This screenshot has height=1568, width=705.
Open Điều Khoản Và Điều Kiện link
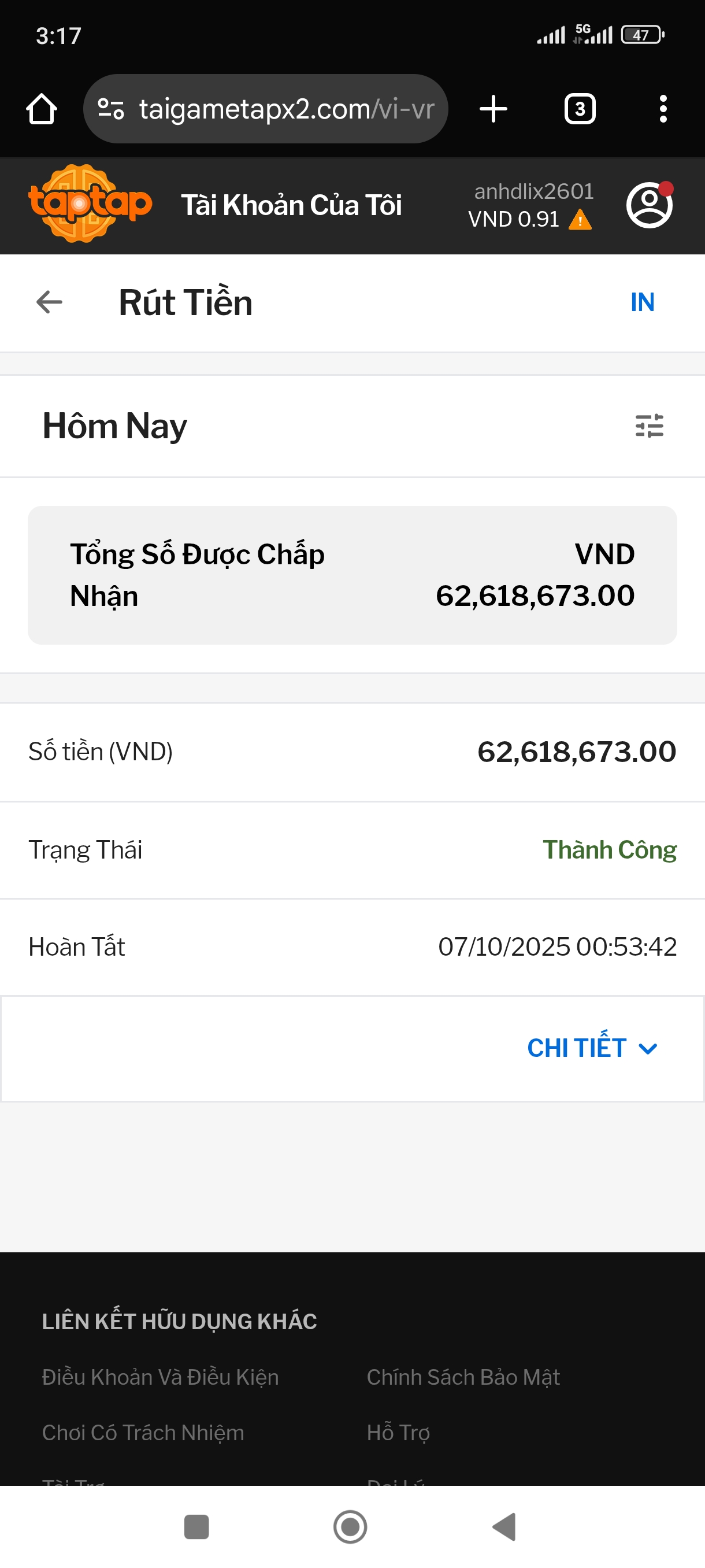pos(160,1377)
